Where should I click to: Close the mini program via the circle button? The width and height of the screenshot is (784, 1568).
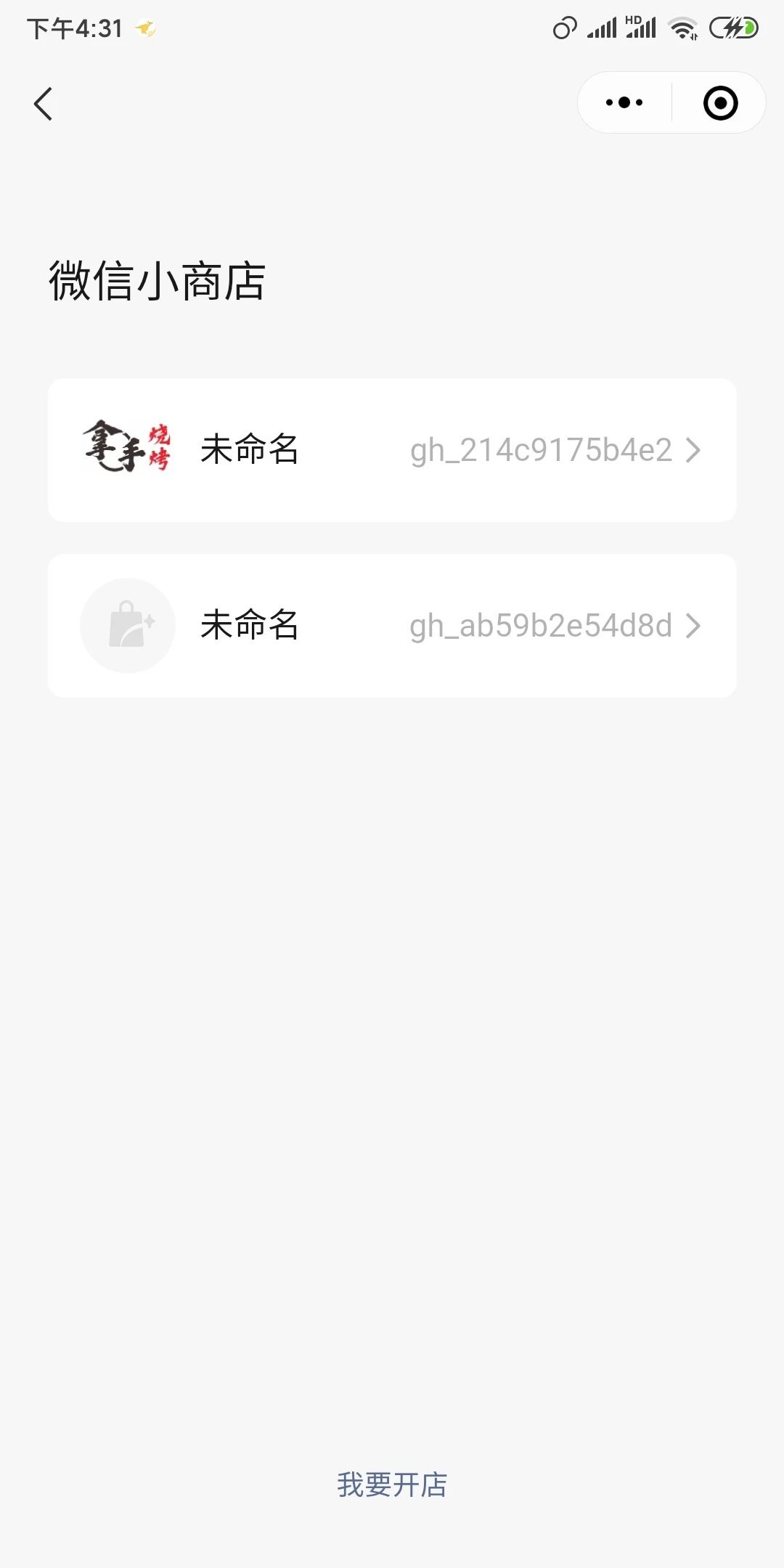pyautogui.click(x=720, y=102)
